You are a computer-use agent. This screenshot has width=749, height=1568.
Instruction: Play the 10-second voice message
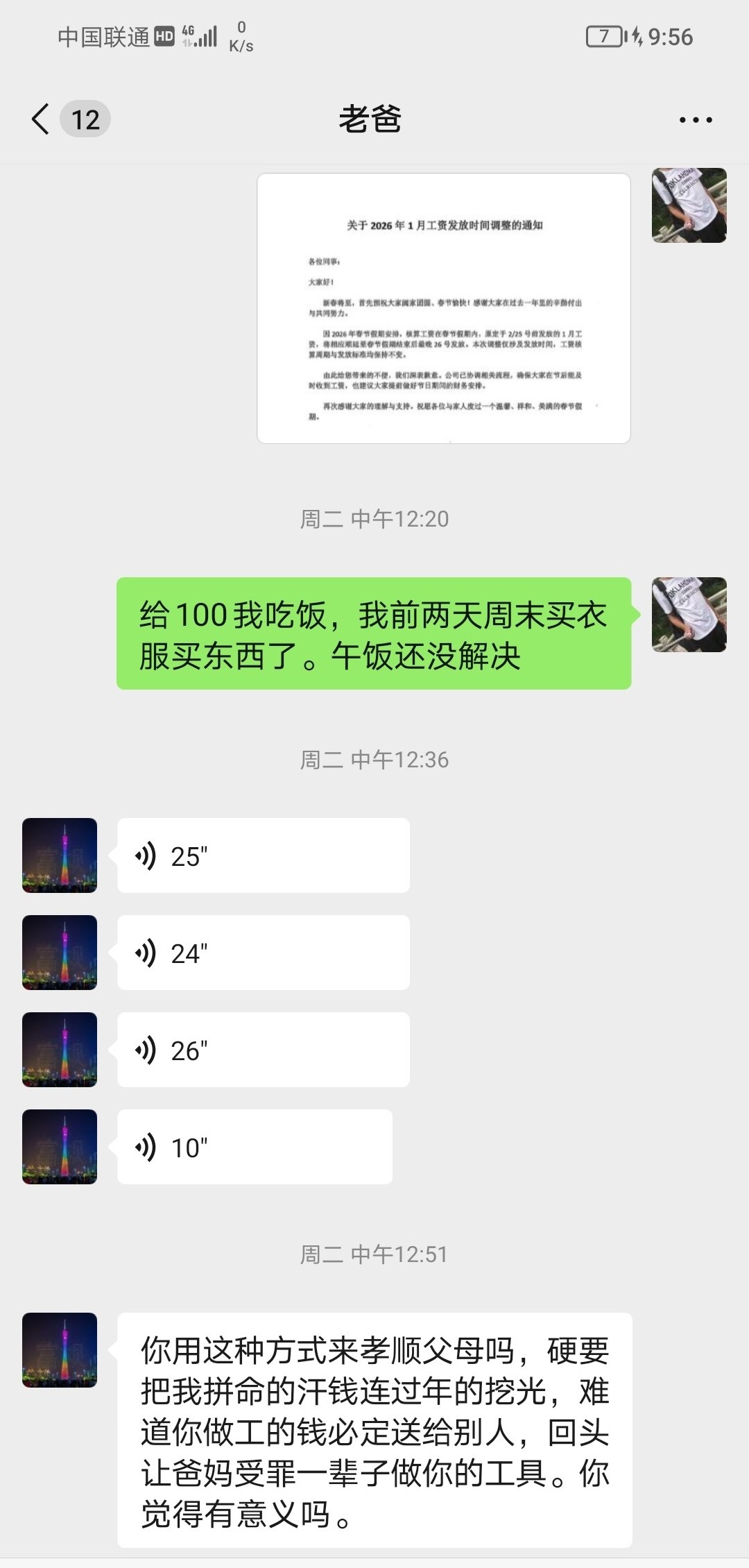tap(255, 1147)
